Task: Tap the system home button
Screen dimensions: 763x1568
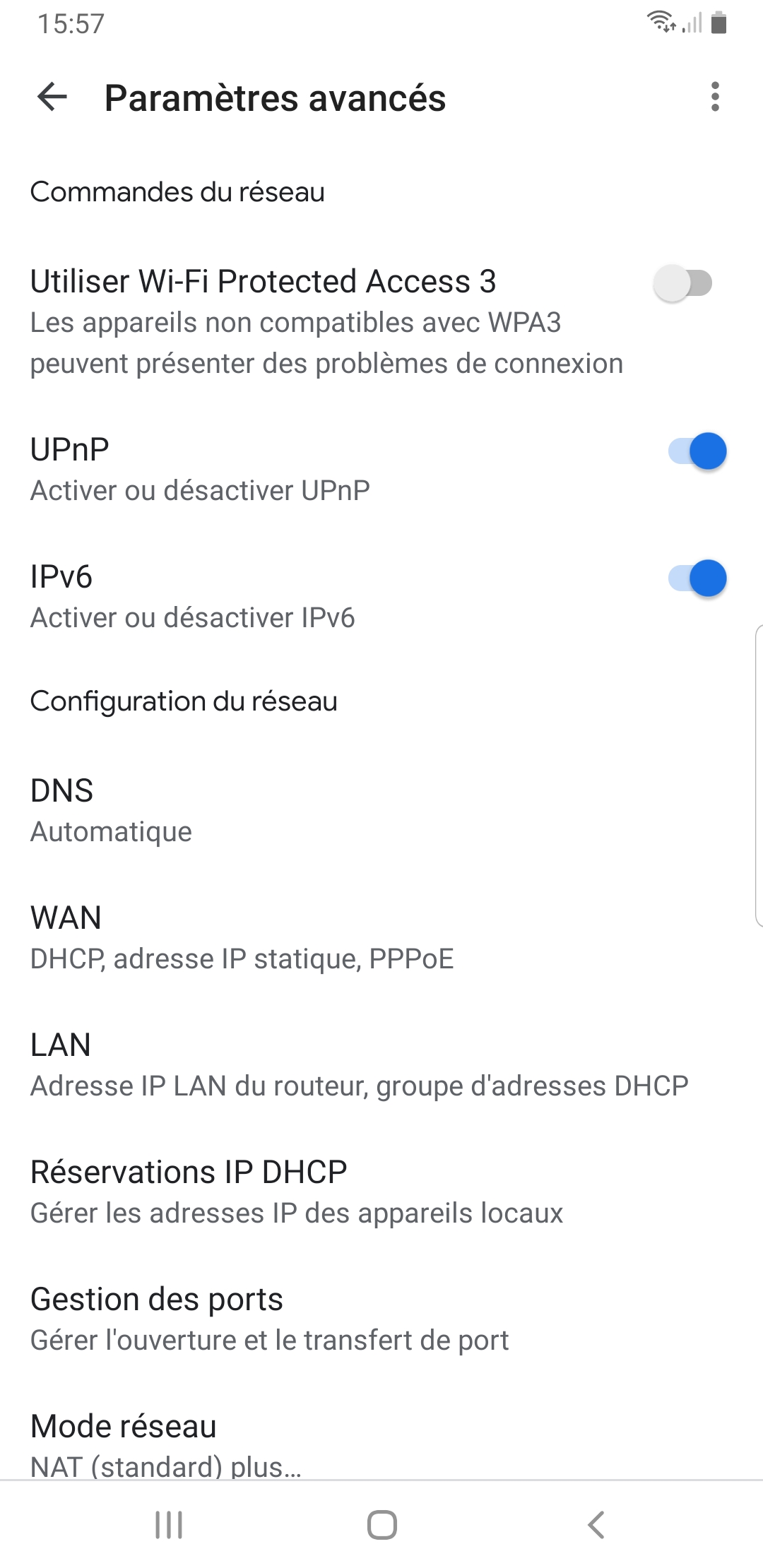Action: (381, 1525)
